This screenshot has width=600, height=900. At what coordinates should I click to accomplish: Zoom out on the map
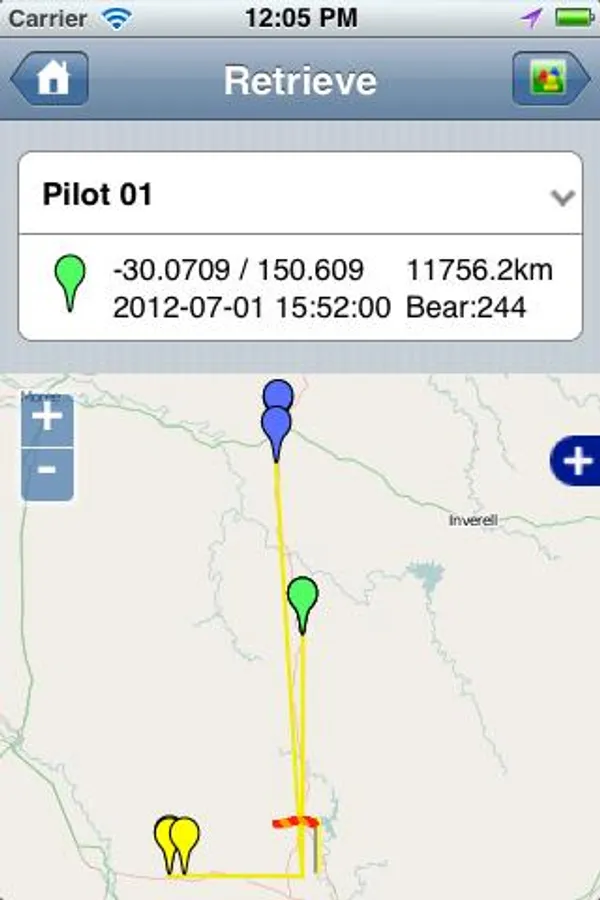tap(47, 468)
